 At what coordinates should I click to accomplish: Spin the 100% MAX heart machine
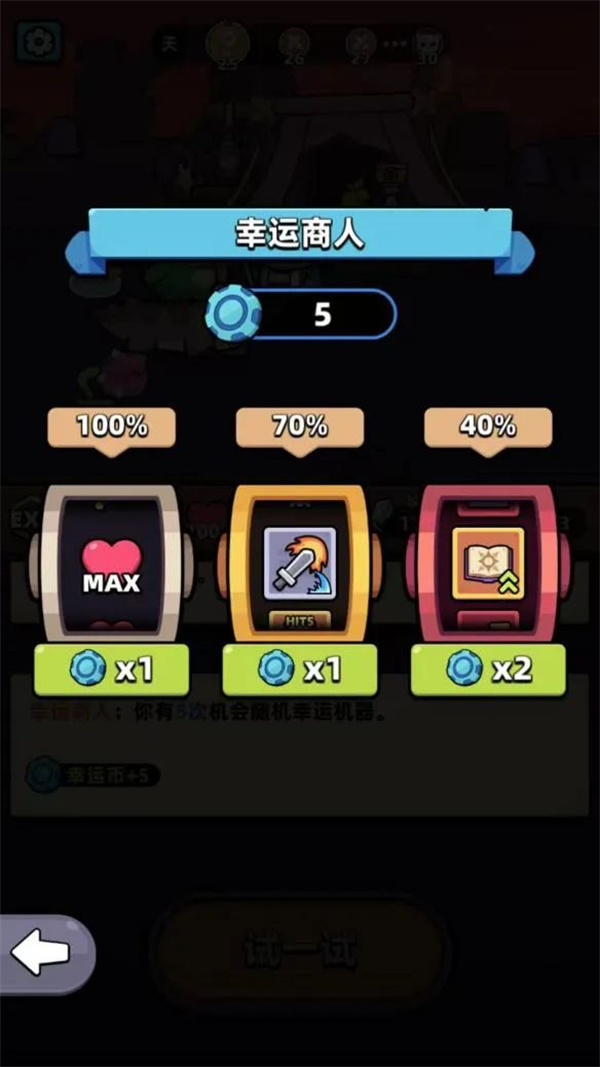tap(111, 669)
